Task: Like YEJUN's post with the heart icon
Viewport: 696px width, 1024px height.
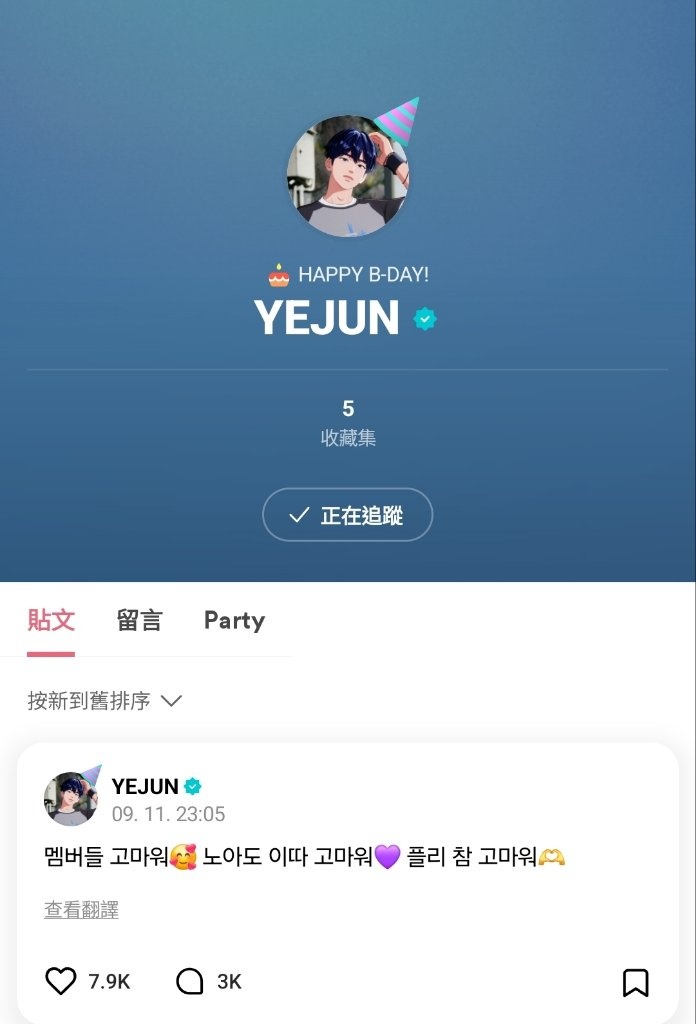Action: (61, 981)
